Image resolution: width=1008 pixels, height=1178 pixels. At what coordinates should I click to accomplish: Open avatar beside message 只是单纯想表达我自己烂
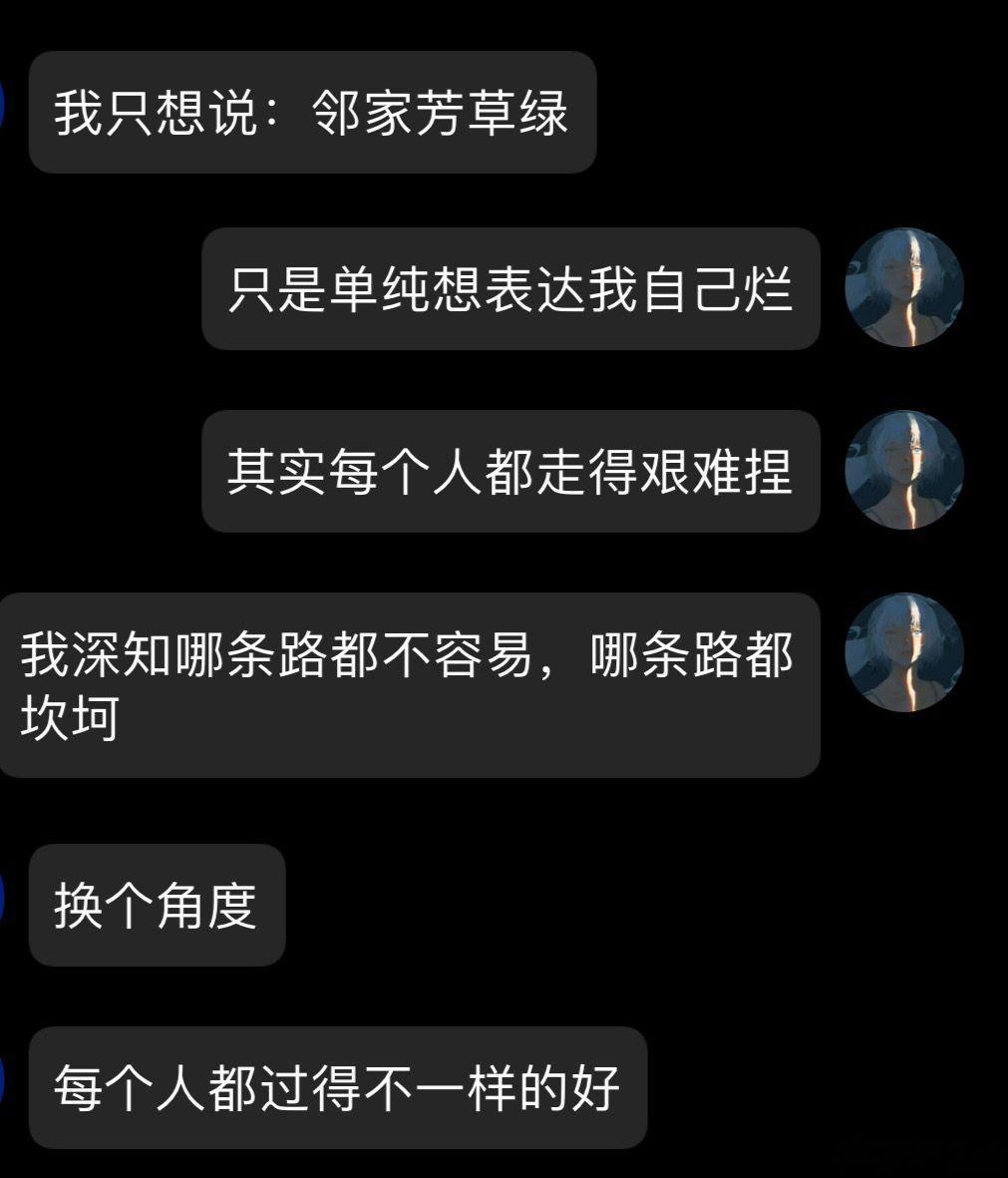903,288
